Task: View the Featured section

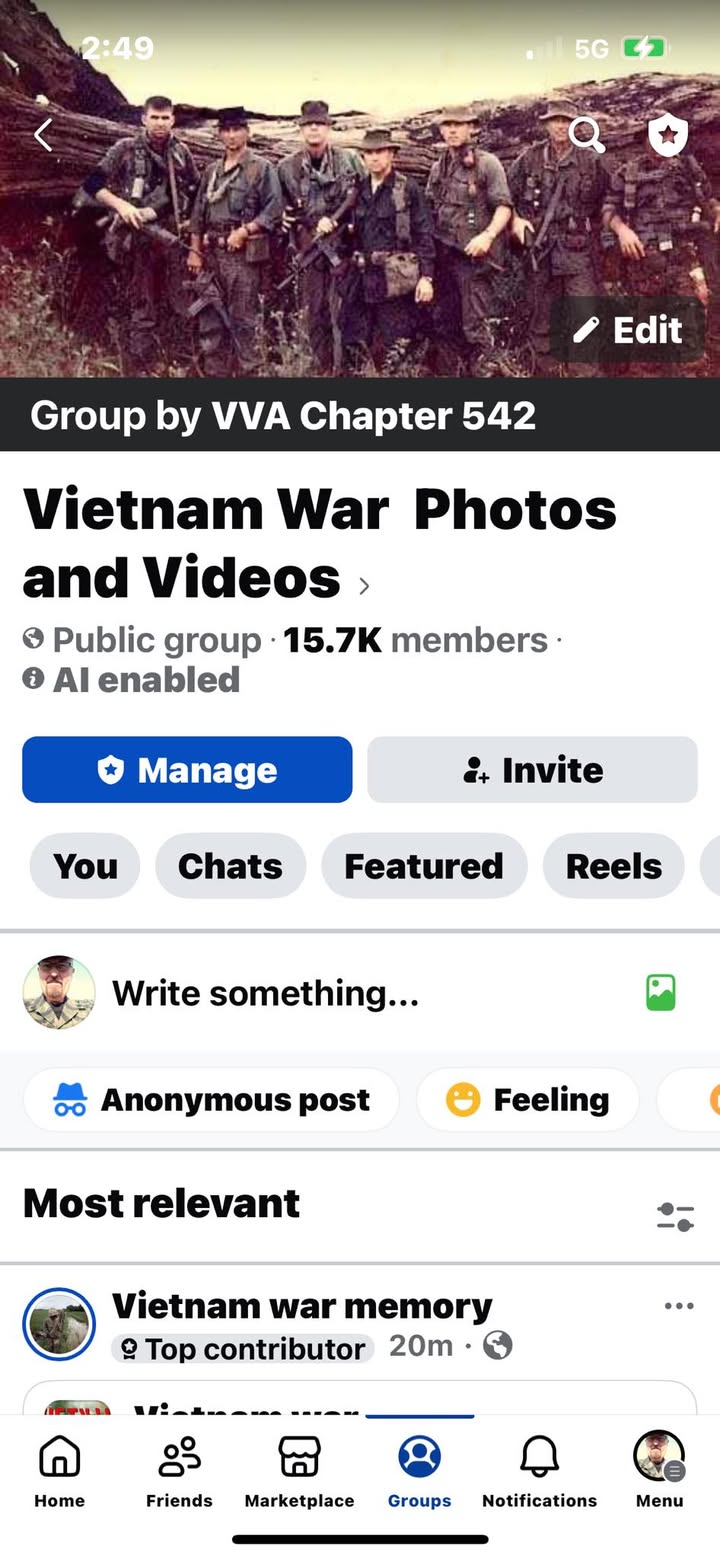Action: point(424,866)
